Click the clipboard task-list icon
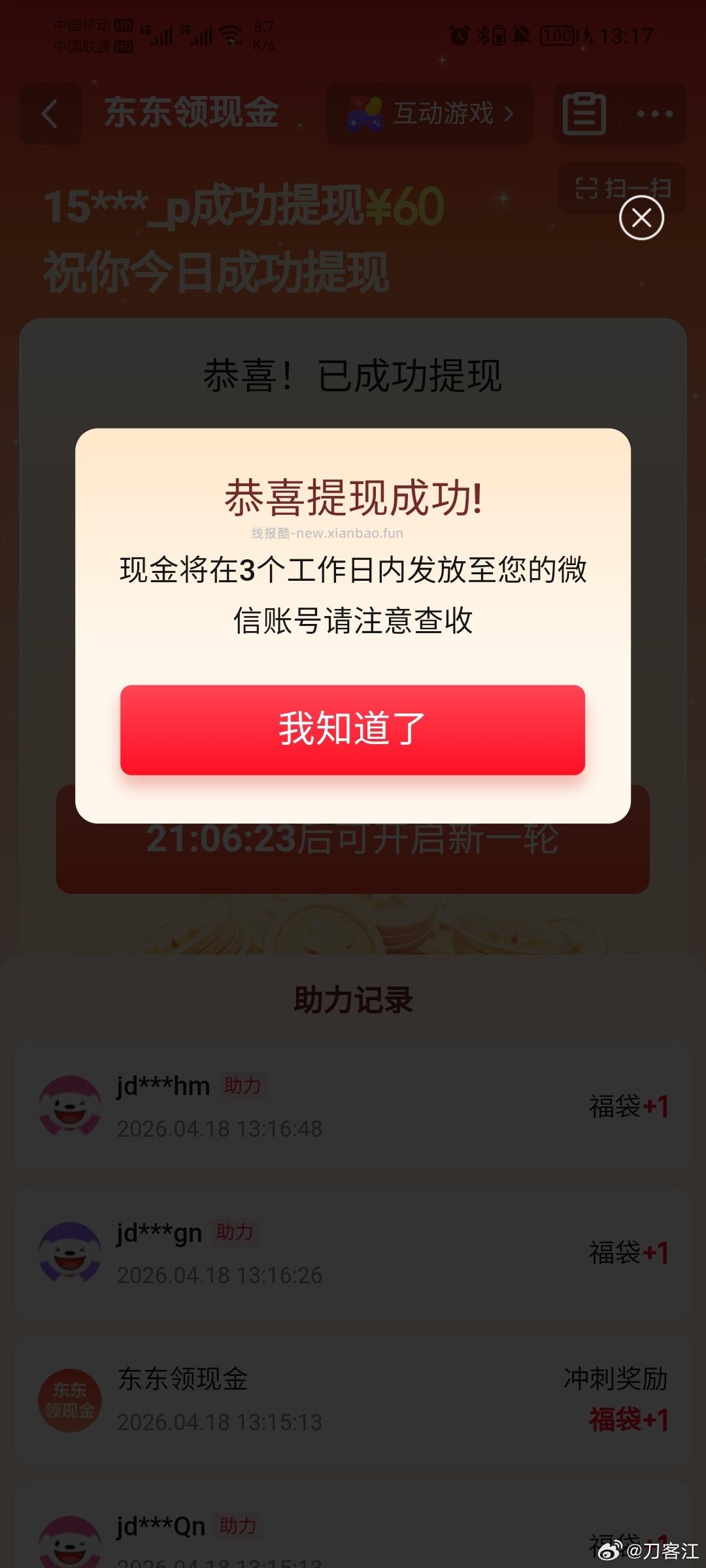Screen dimensions: 706x1568 [x=585, y=114]
